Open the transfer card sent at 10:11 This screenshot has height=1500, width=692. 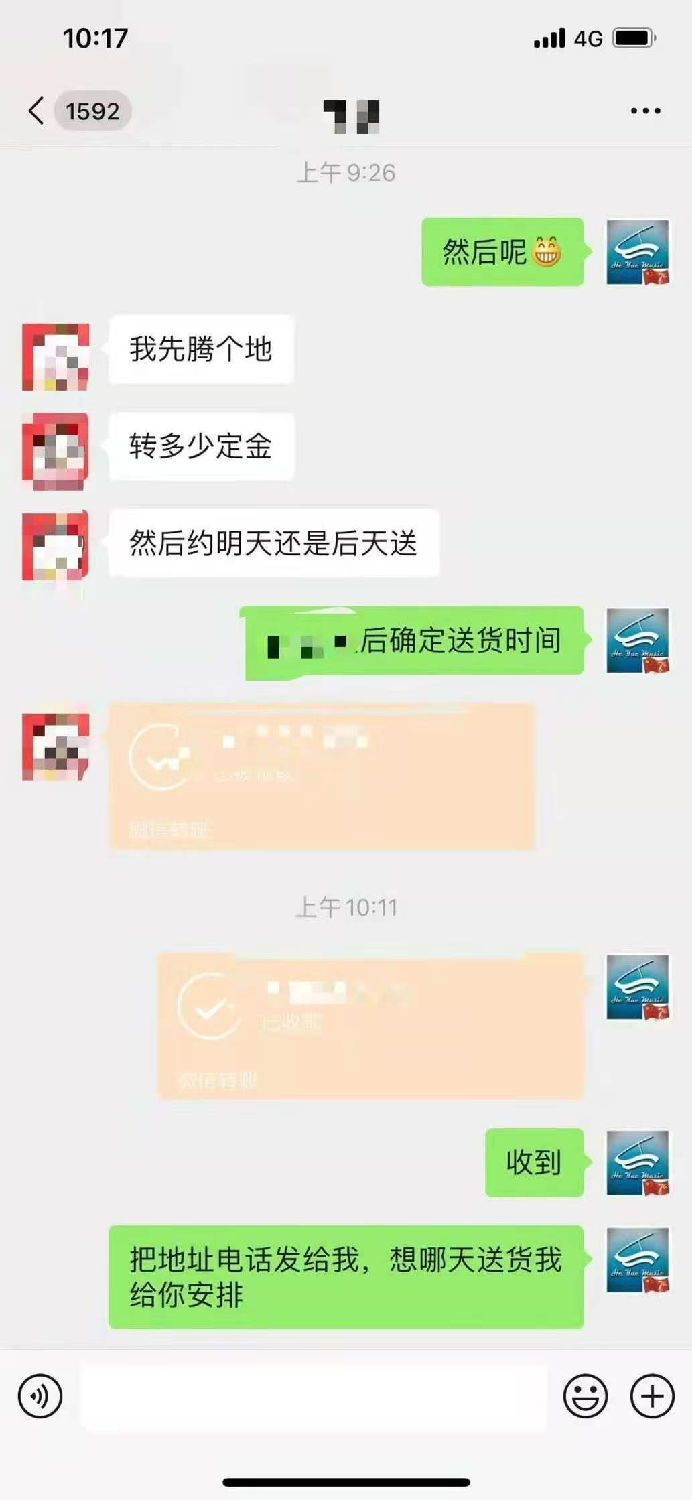370,1025
